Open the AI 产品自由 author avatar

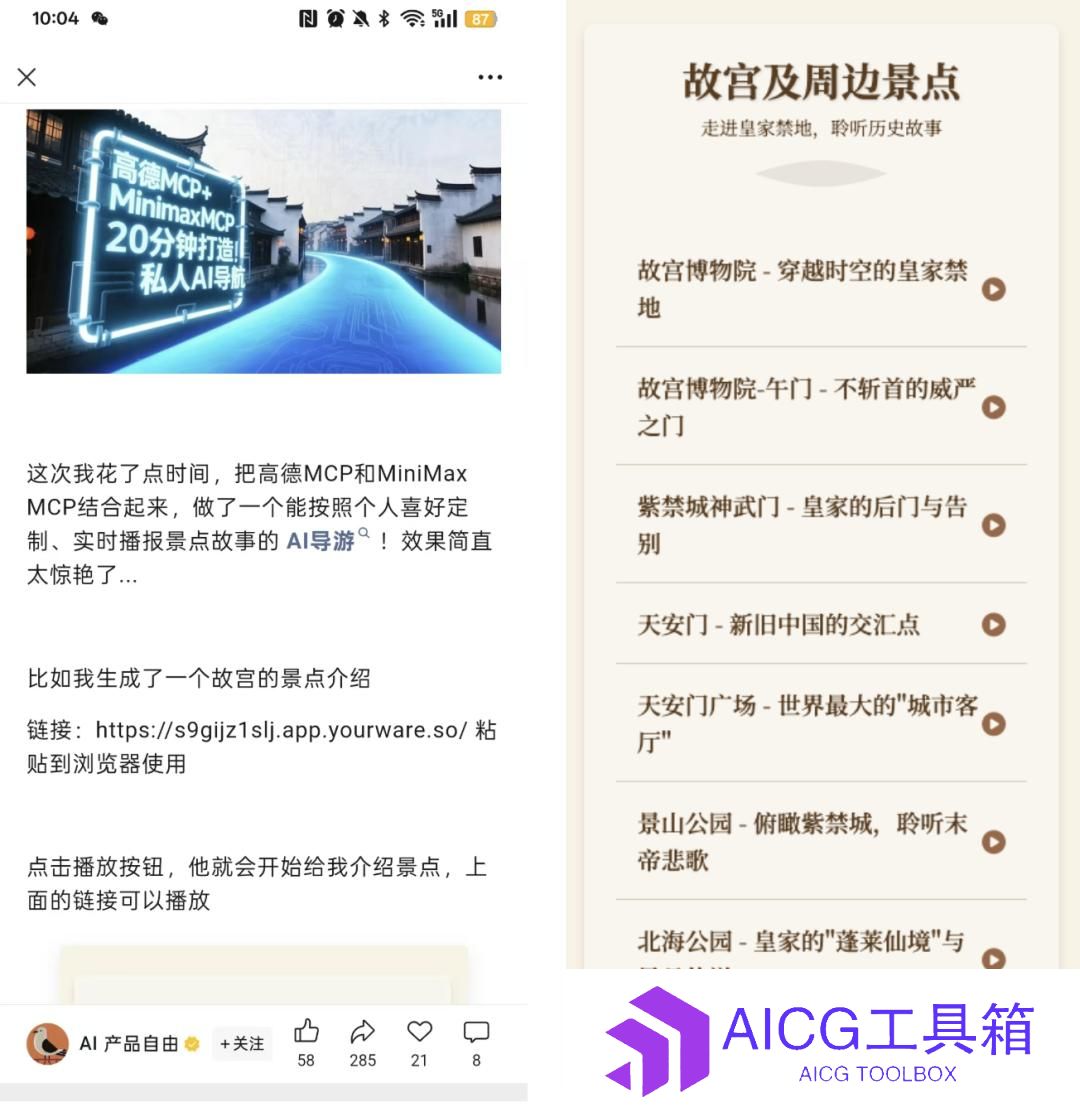point(47,1043)
